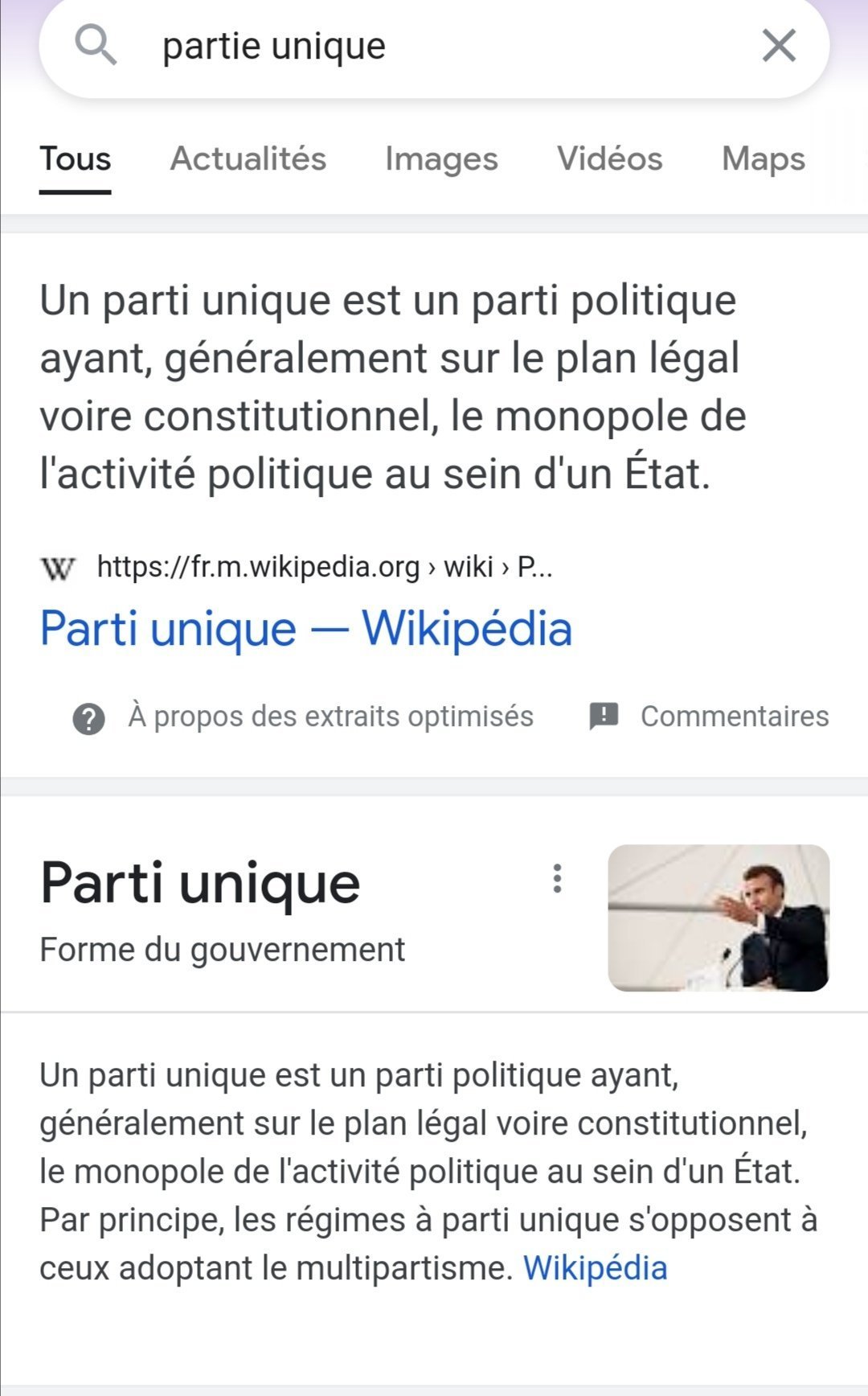868x1396 pixels.
Task: Open "À propos des extraits optimisés"
Action: [x=330, y=716]
